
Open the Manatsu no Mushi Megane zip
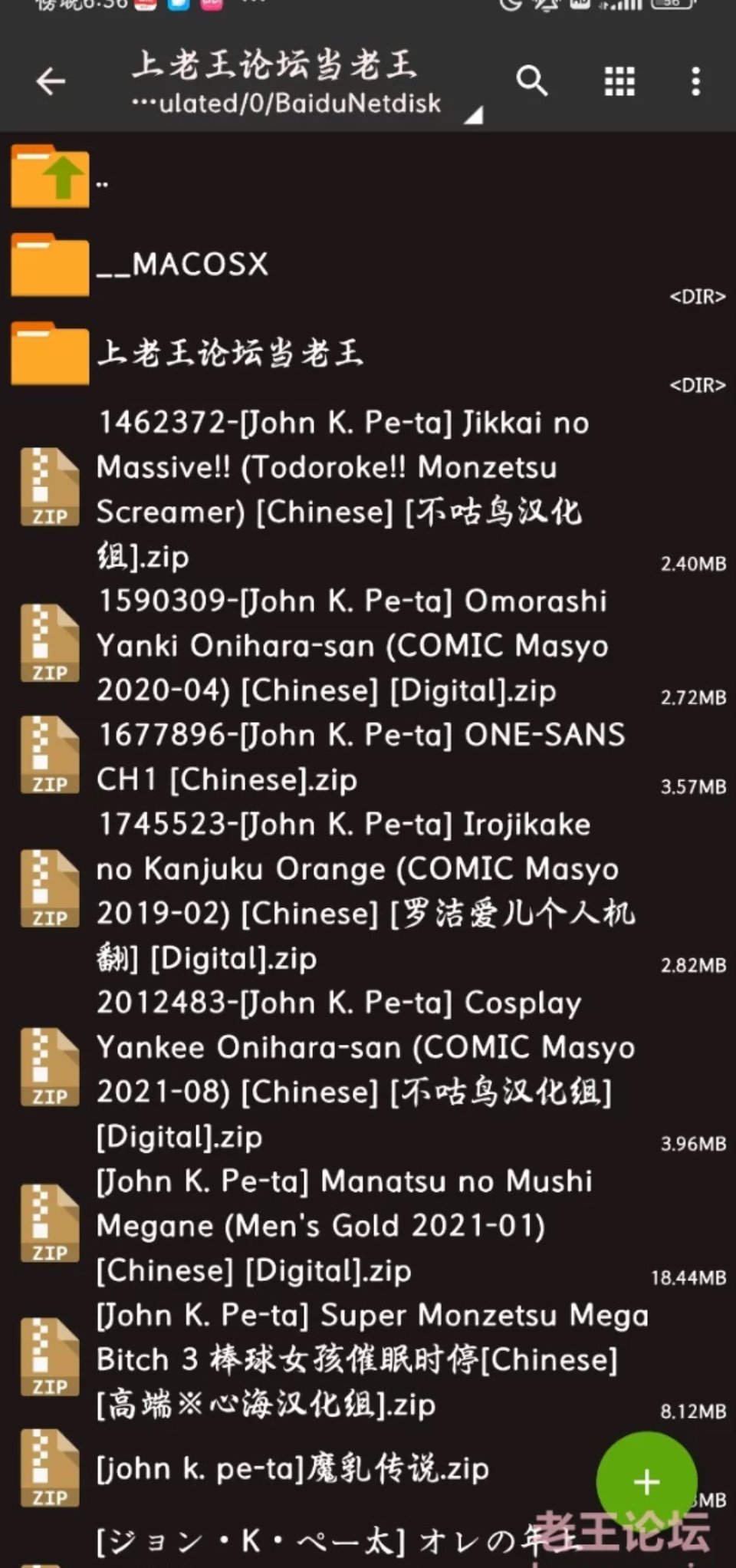coord(368,1226)
